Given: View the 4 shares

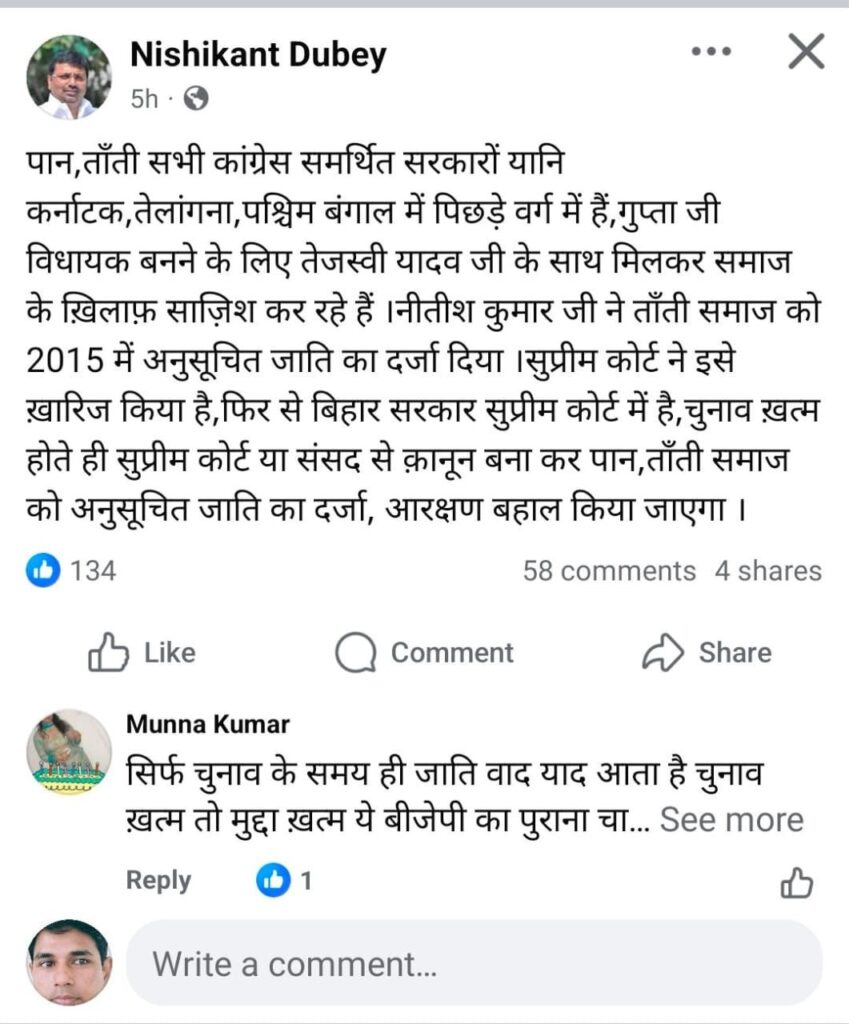Looking at the screenshot, I should pos(767,571).
